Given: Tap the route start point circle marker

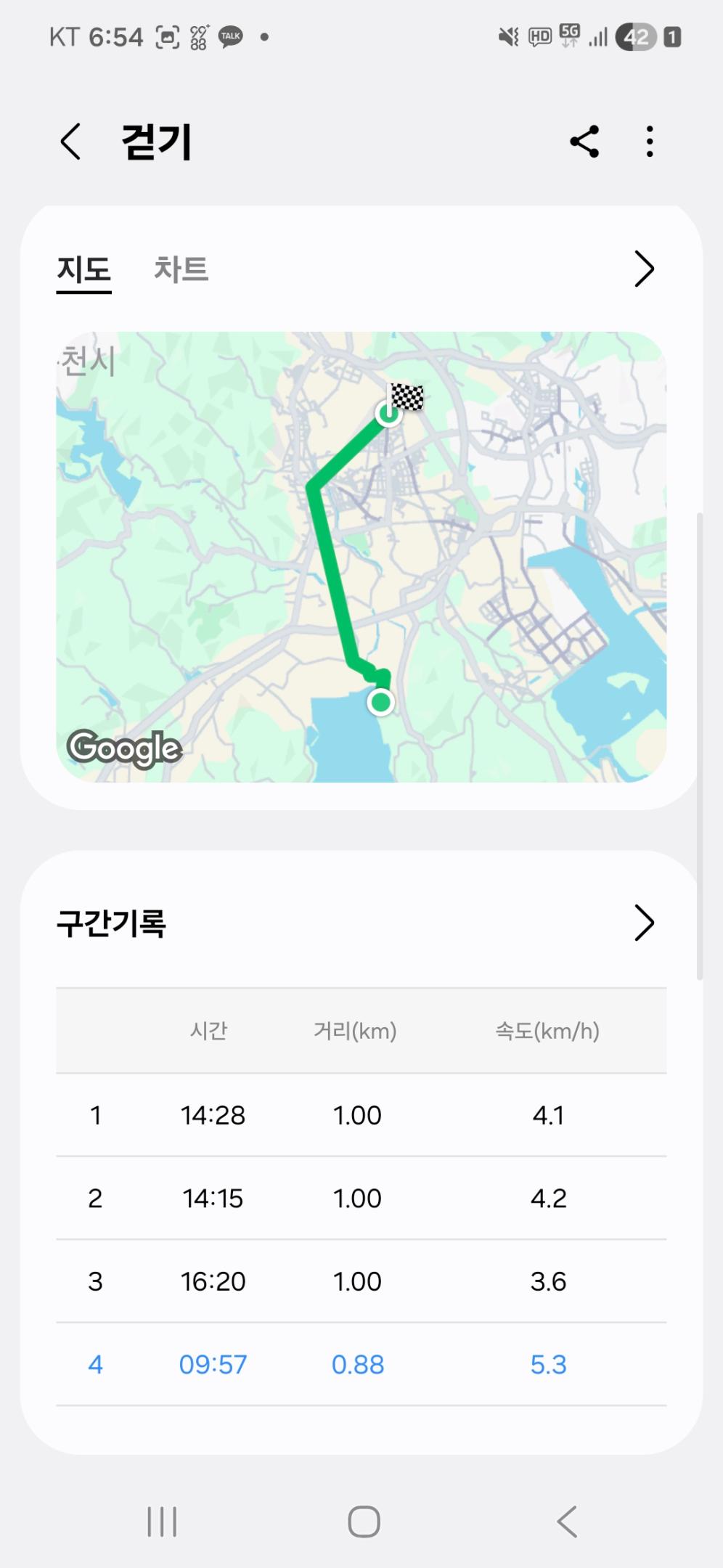Looking at the screenshot, I should click(380, 701).
